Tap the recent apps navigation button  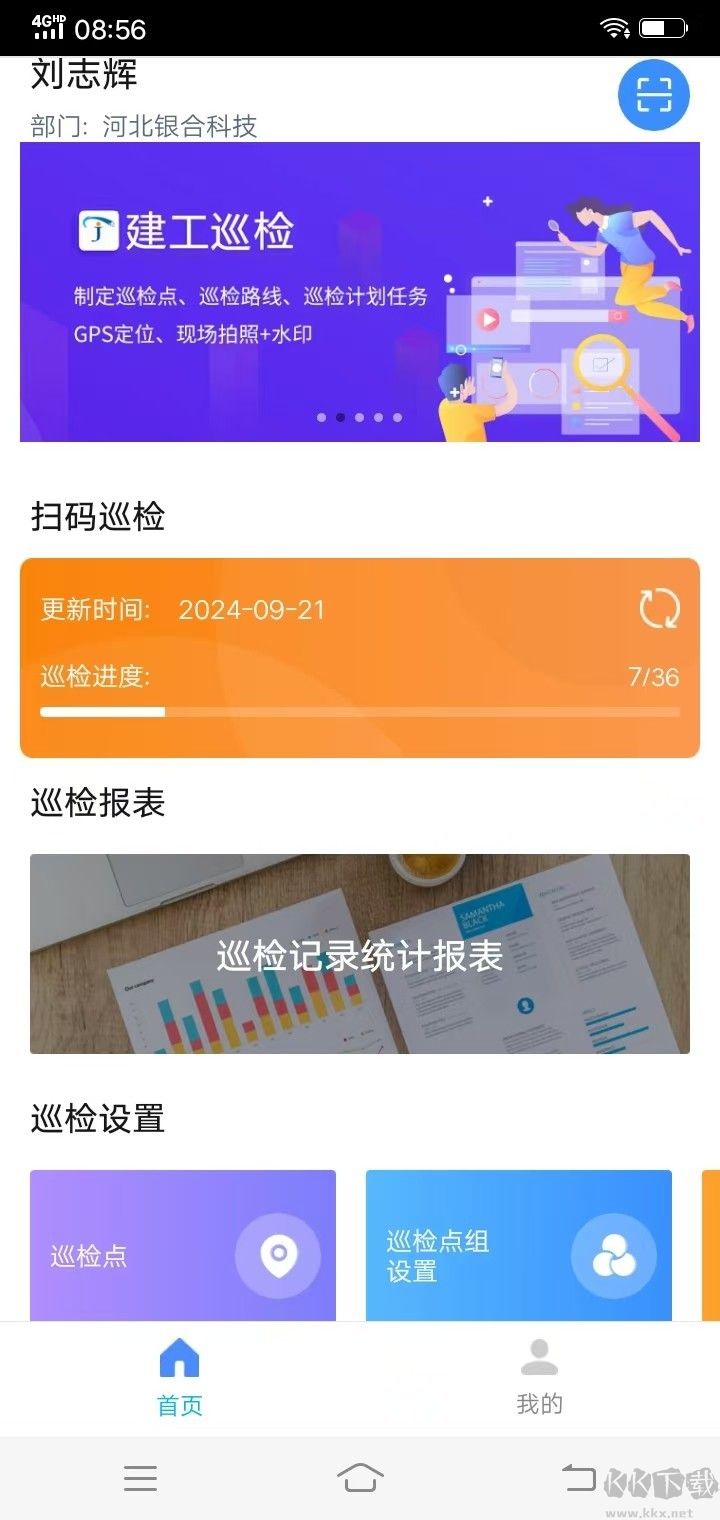pyautogui.click(x=141, y=1477)
